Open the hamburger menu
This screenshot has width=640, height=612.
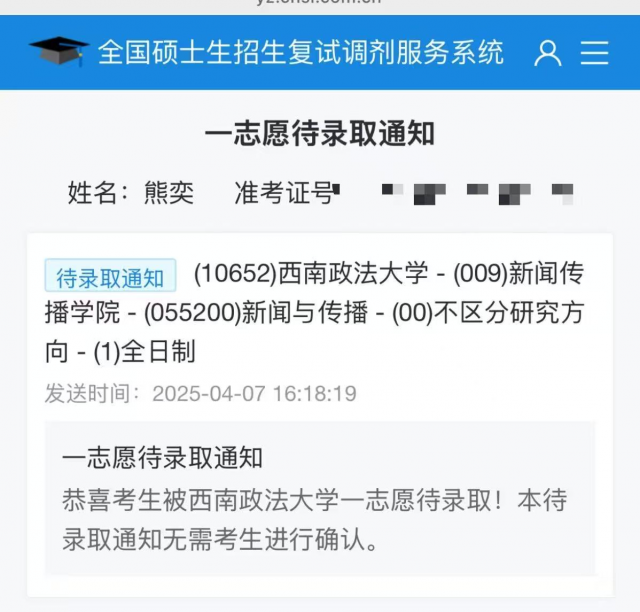tap(595, 53)
